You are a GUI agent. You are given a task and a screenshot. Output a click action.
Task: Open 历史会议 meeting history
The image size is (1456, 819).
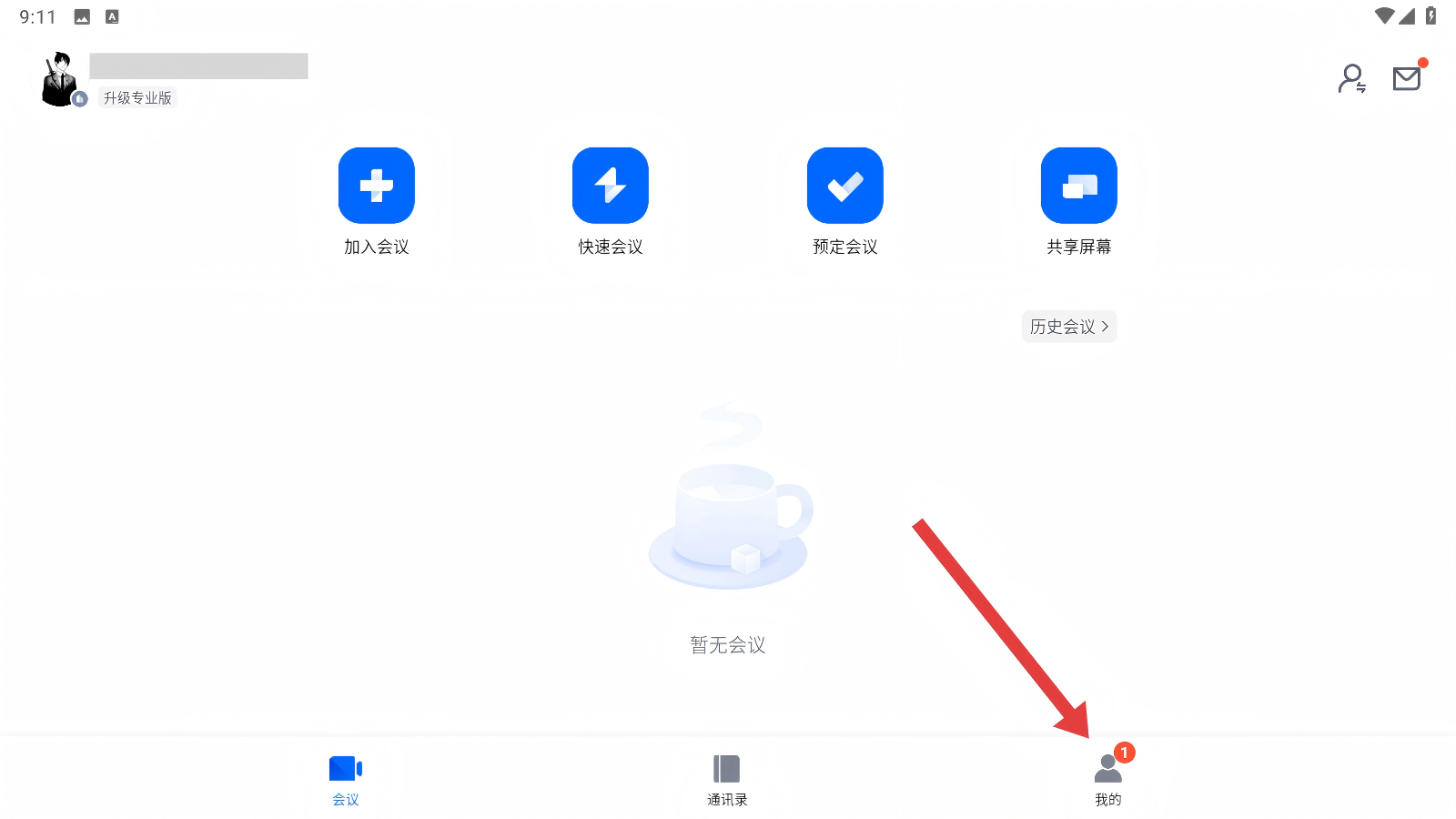tap(1068, 327)
